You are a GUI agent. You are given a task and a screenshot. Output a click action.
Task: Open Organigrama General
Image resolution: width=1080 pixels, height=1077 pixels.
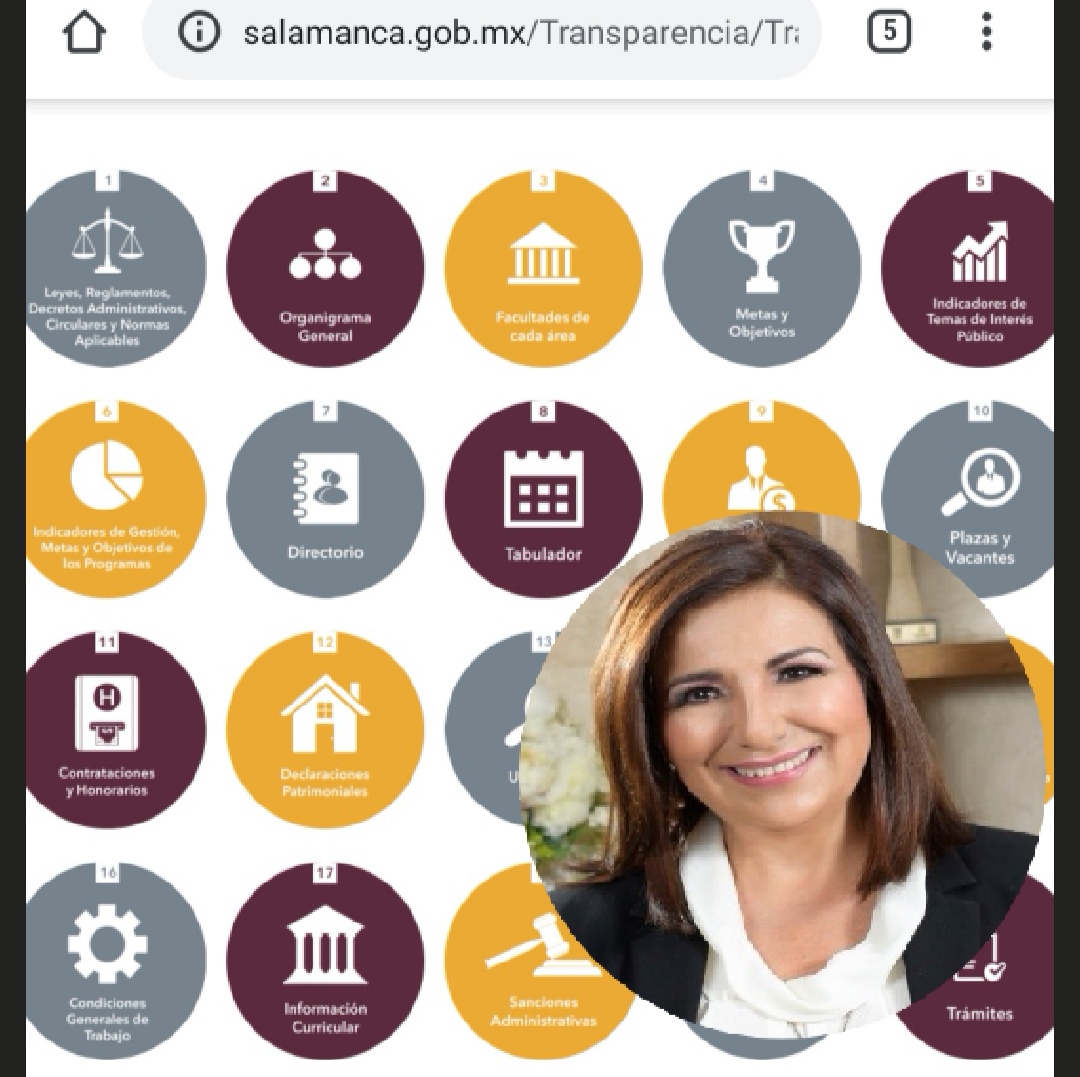[325, 270]
